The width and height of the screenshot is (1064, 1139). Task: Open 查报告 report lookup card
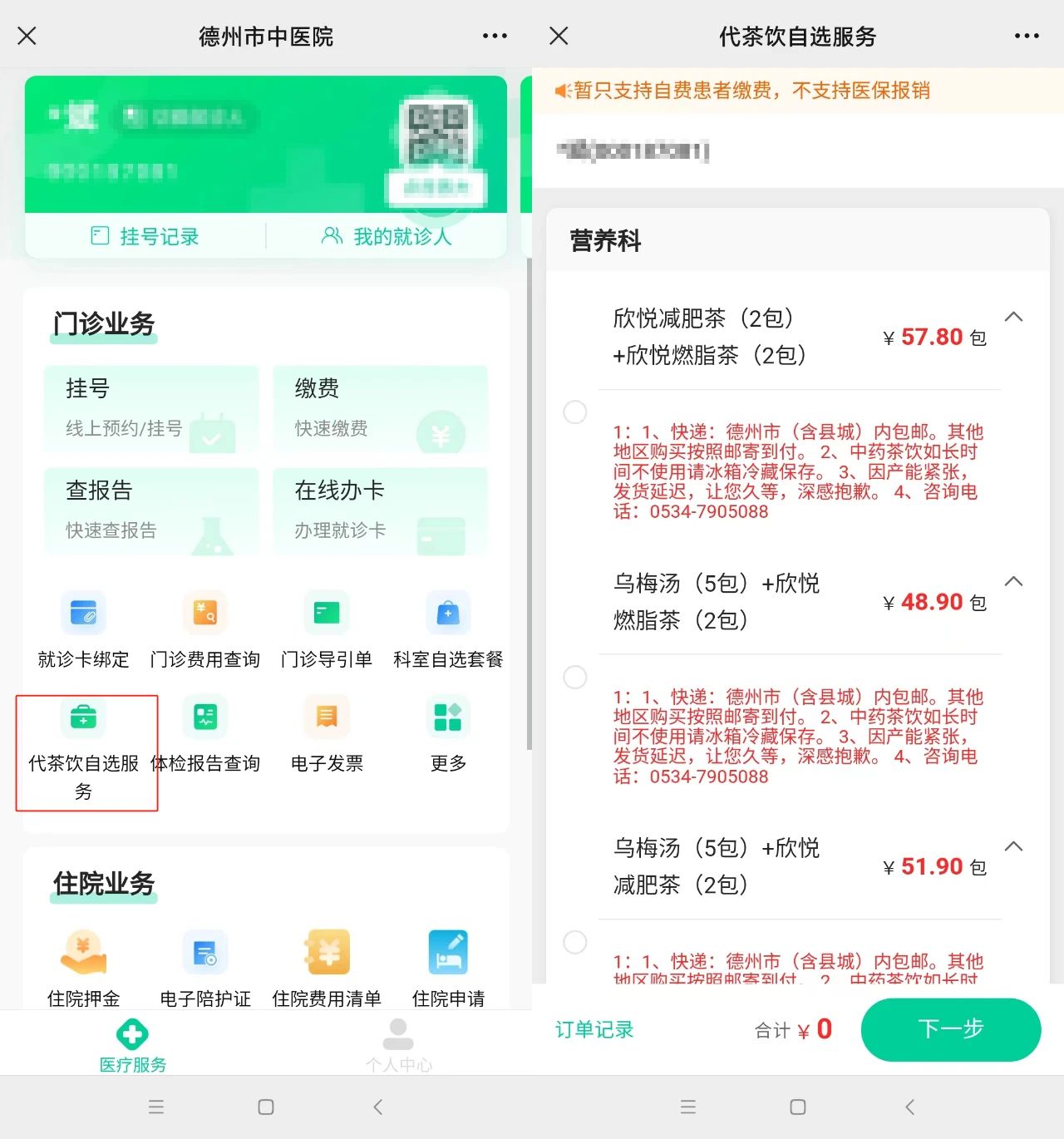tap(151, 510)
